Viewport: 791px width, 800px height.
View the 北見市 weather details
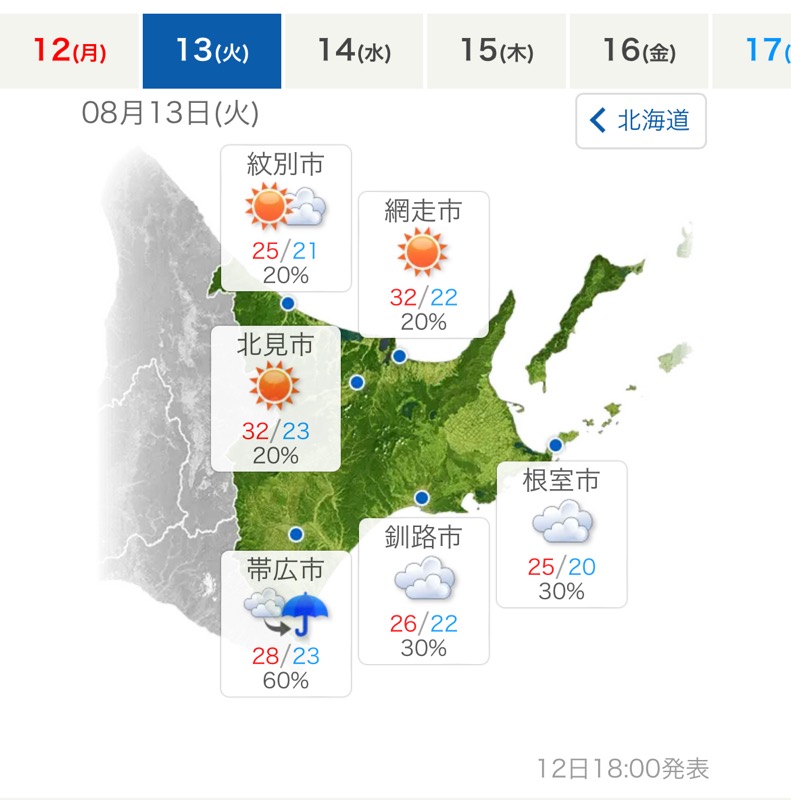(x=275, y=397)
